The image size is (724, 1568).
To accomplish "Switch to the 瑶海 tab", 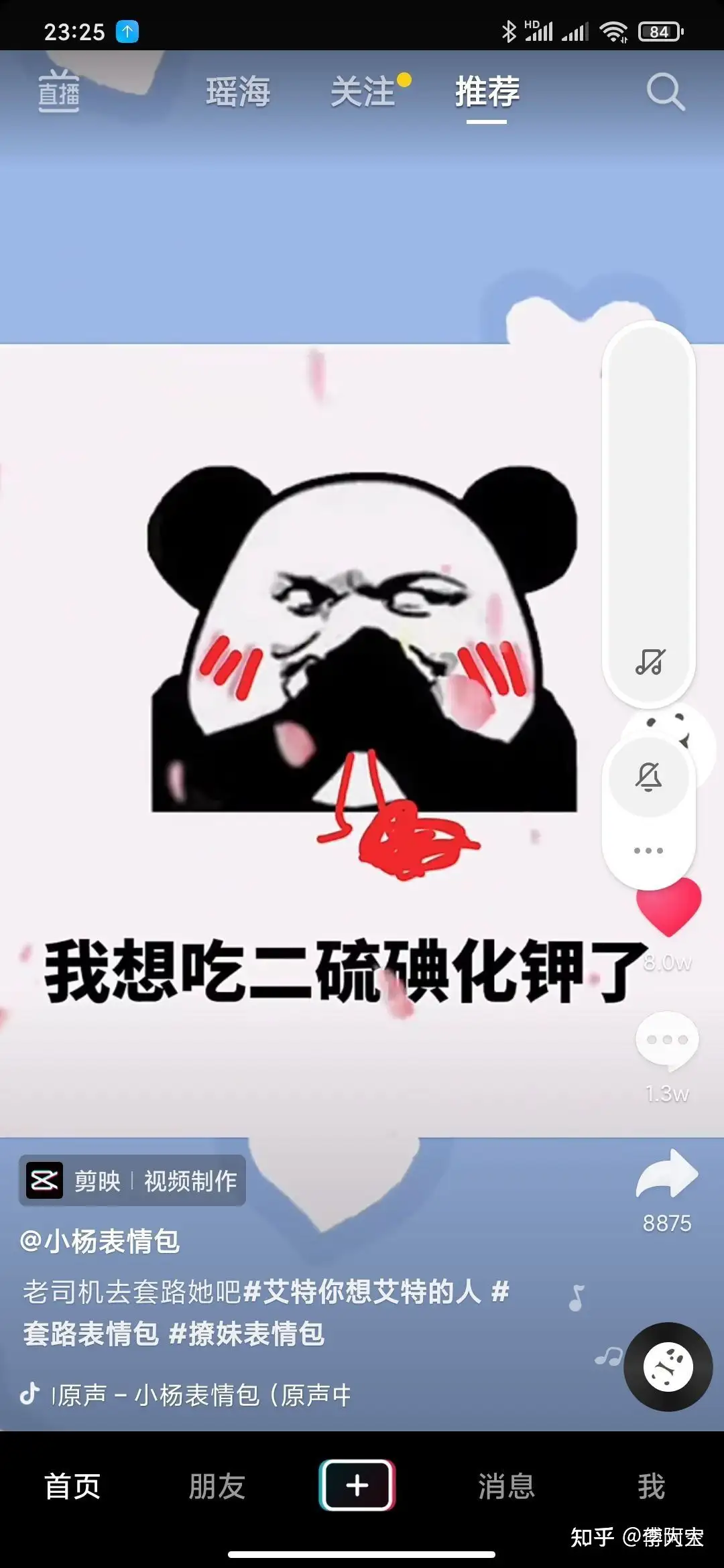I will coord(238,92).
